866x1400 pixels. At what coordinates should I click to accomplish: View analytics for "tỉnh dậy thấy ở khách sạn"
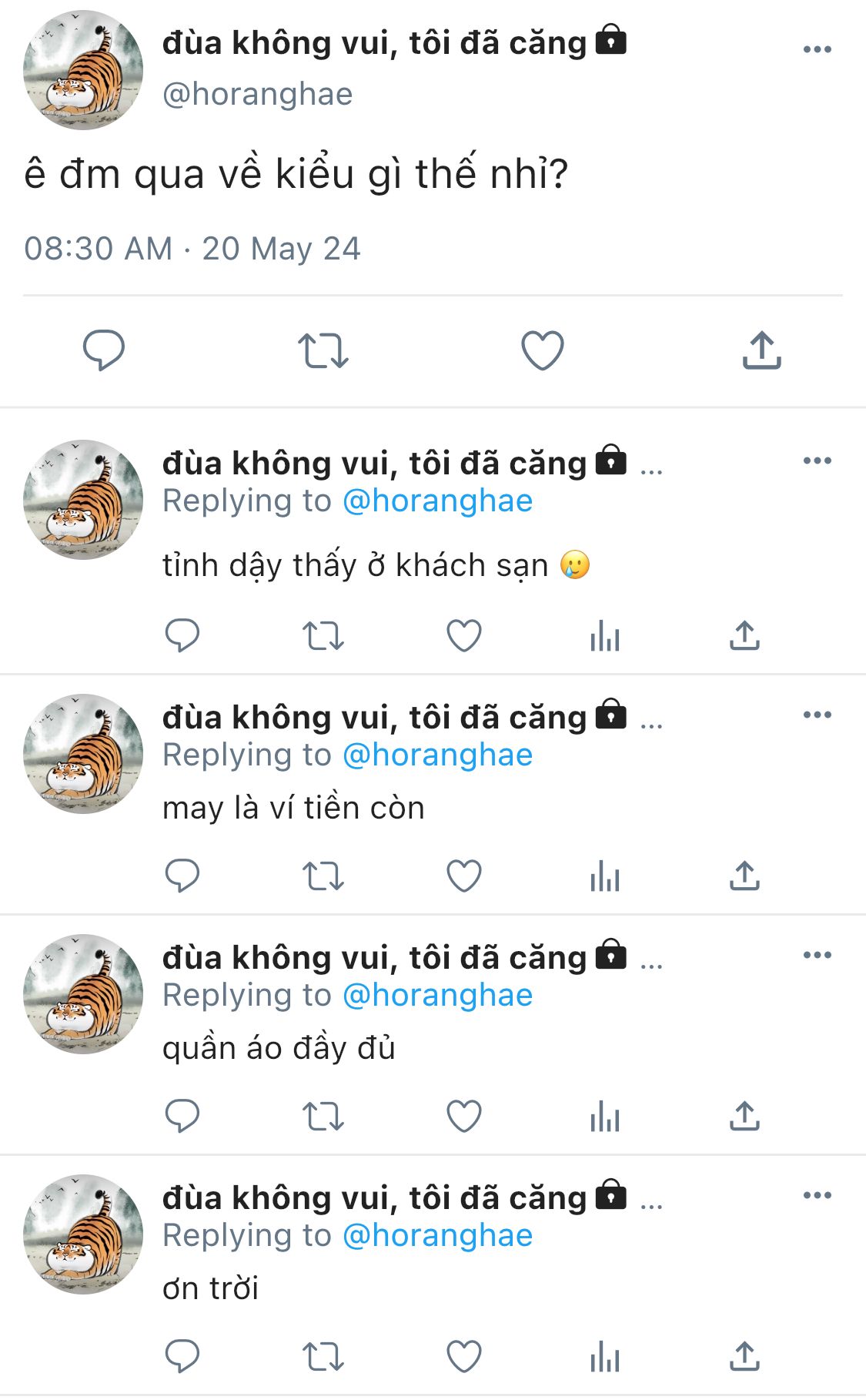point(605,636)
